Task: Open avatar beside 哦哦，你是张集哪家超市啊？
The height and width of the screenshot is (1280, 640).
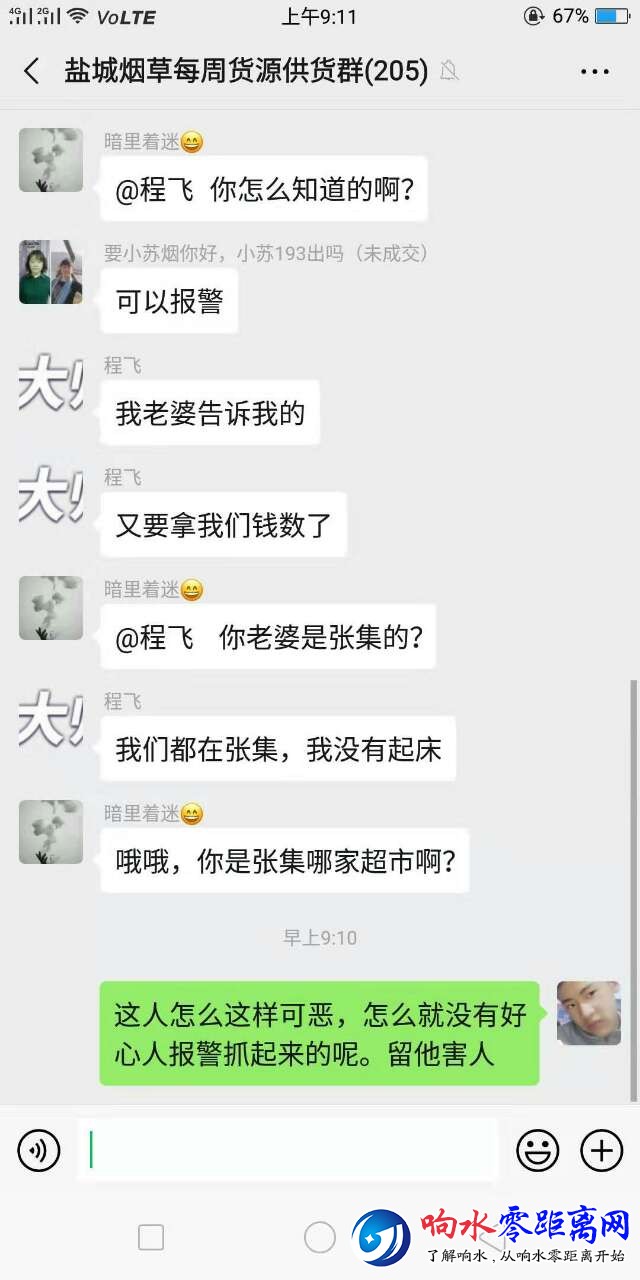Action: point(50,832)
